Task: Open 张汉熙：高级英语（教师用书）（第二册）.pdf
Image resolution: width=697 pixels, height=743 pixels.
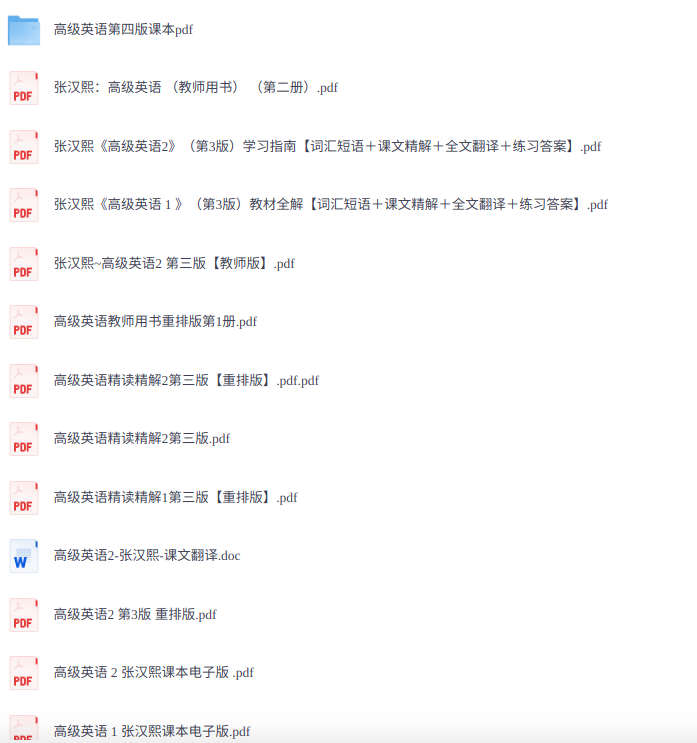Action: 195,88
